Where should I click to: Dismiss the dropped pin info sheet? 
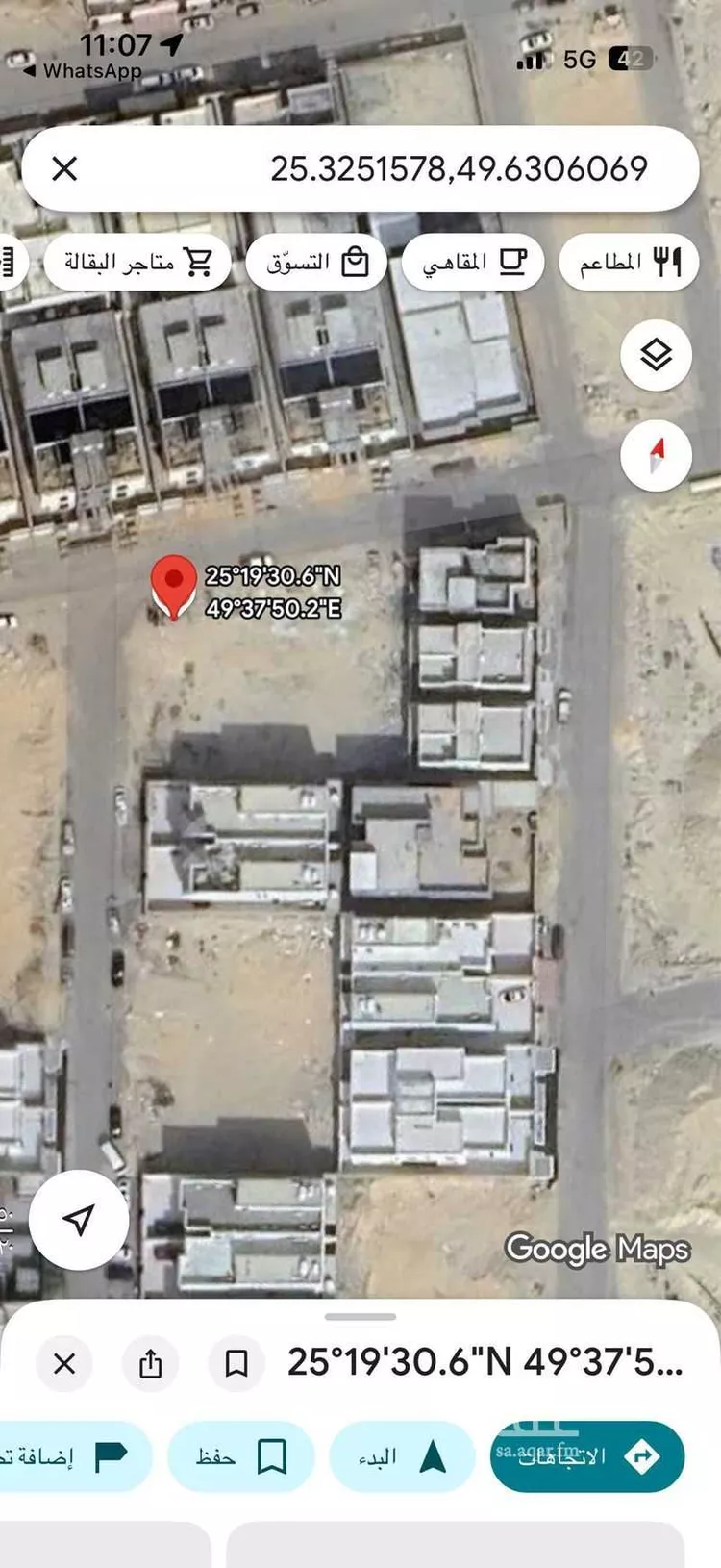tap(64, 1363)
